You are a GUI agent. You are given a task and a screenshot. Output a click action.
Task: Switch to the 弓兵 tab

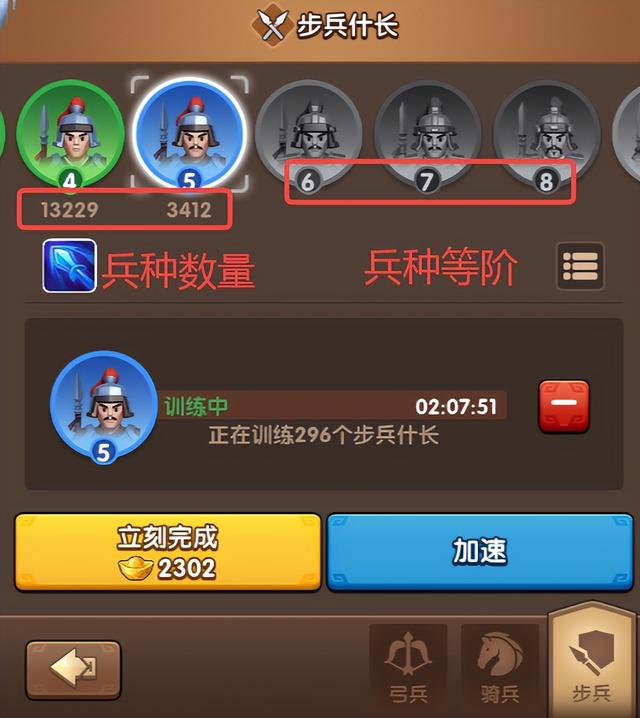[x=407, y=665]
